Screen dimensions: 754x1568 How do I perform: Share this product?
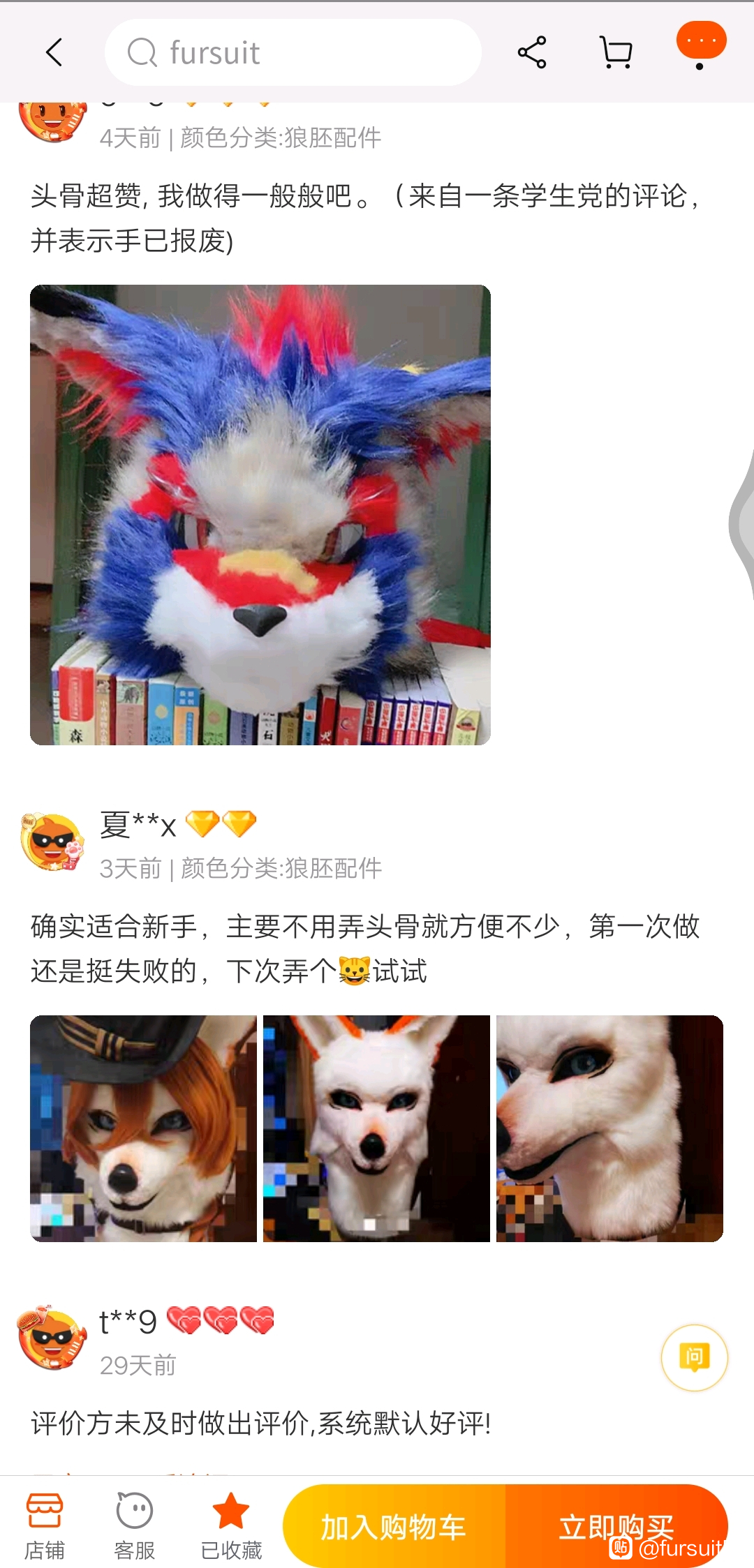point(532,52)
